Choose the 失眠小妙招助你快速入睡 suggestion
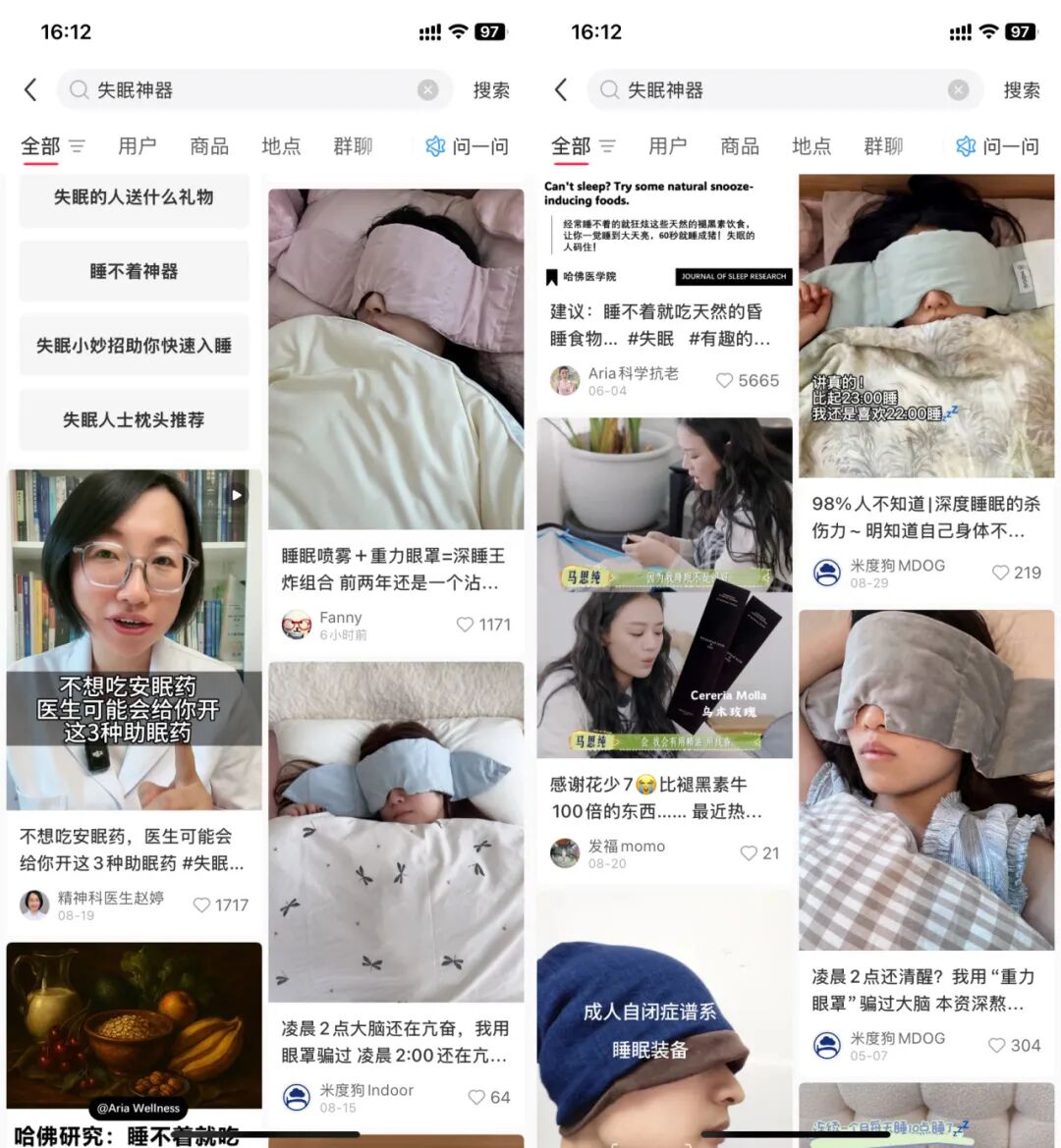 point(134,346)
